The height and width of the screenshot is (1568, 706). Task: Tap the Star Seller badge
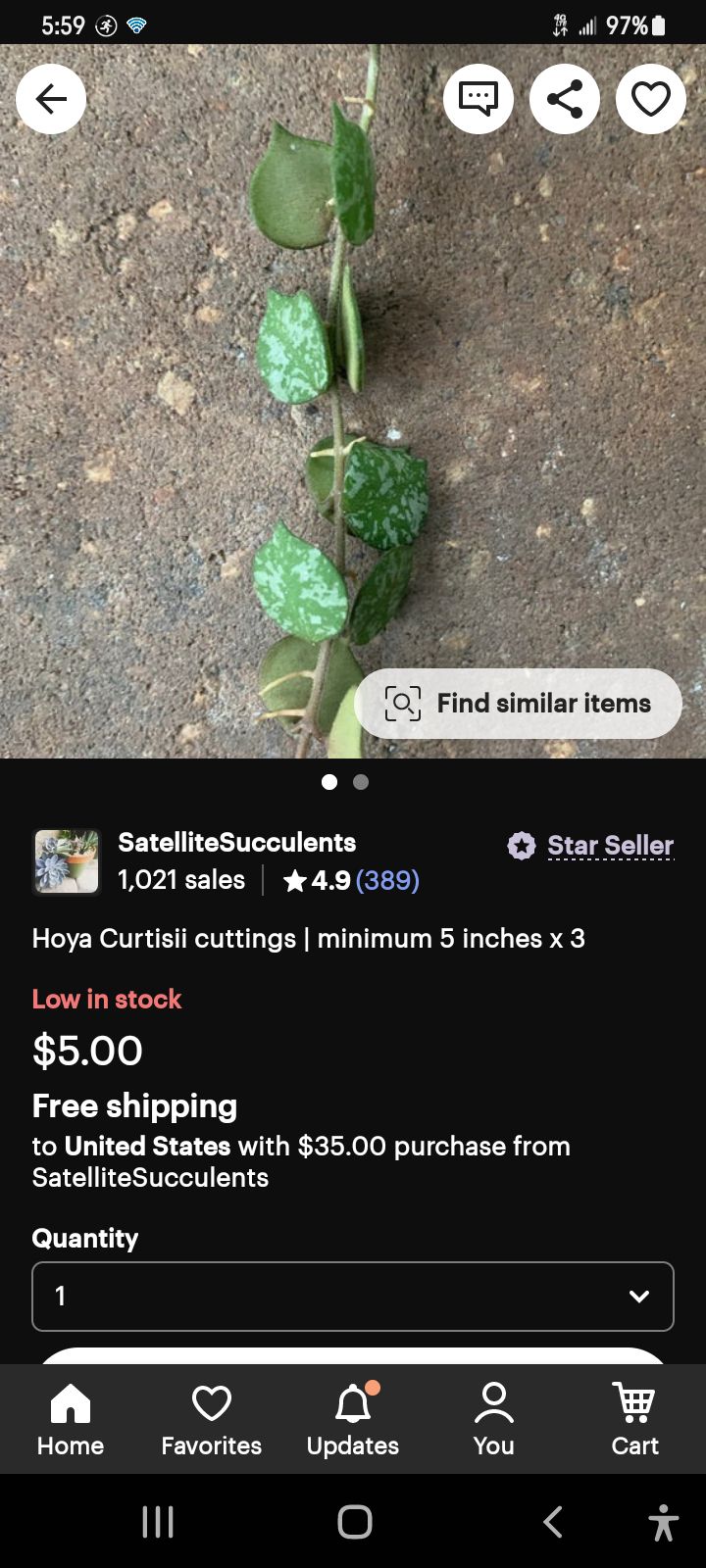point(591,846)
